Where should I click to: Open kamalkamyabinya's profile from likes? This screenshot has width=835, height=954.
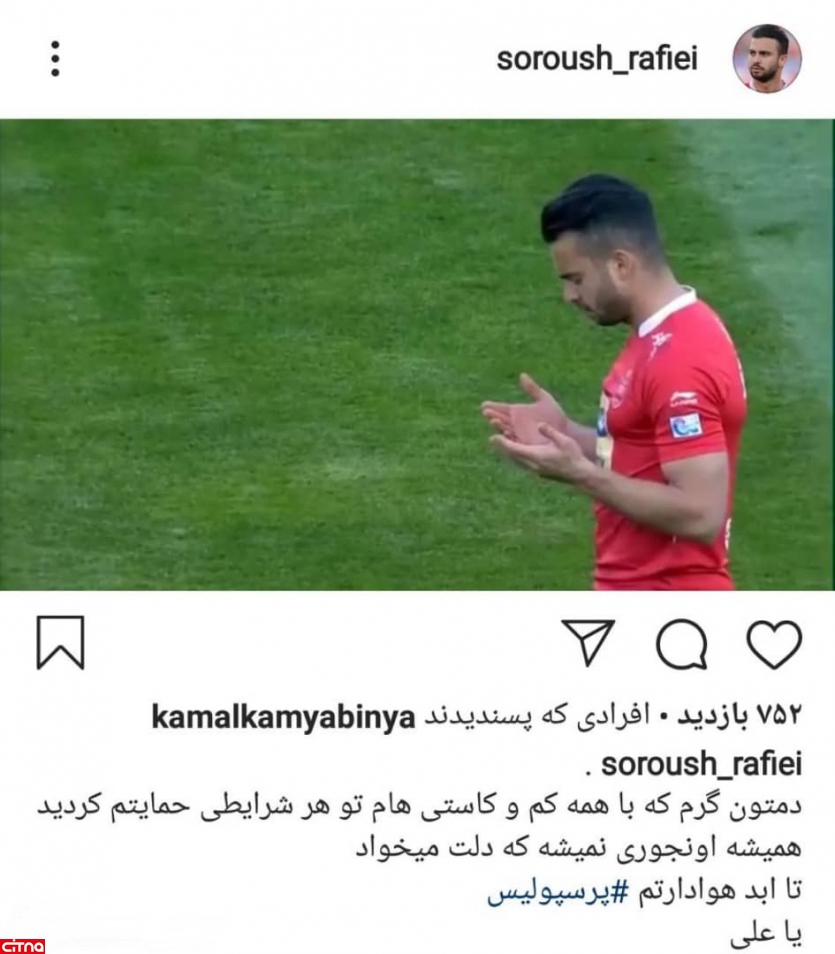282,716
